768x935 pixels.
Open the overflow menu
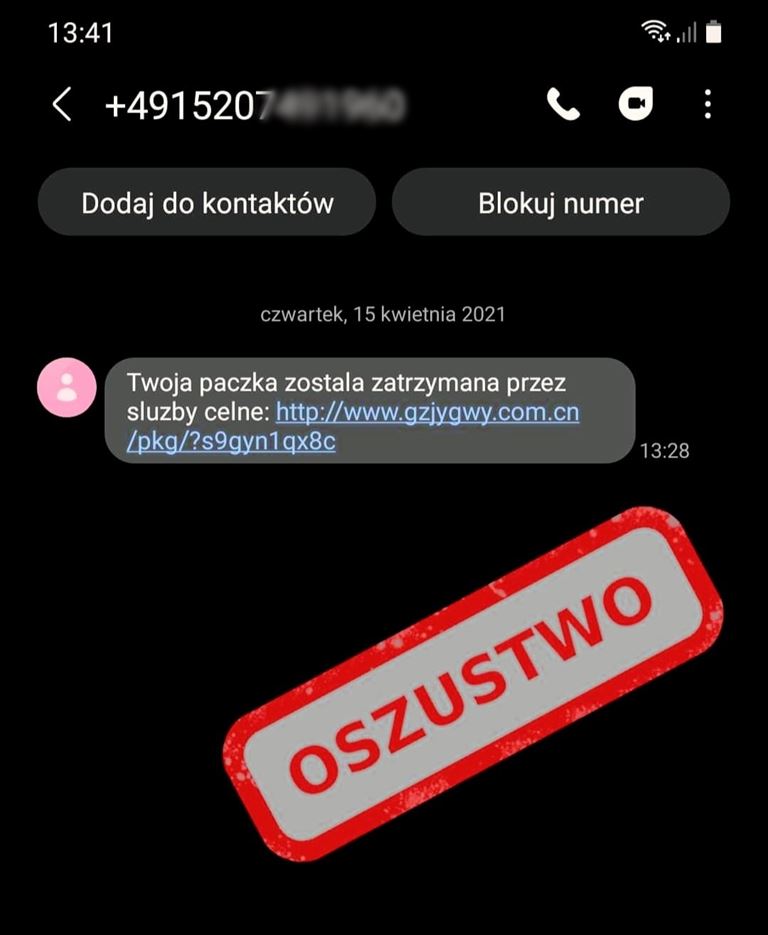coord(708,104)
